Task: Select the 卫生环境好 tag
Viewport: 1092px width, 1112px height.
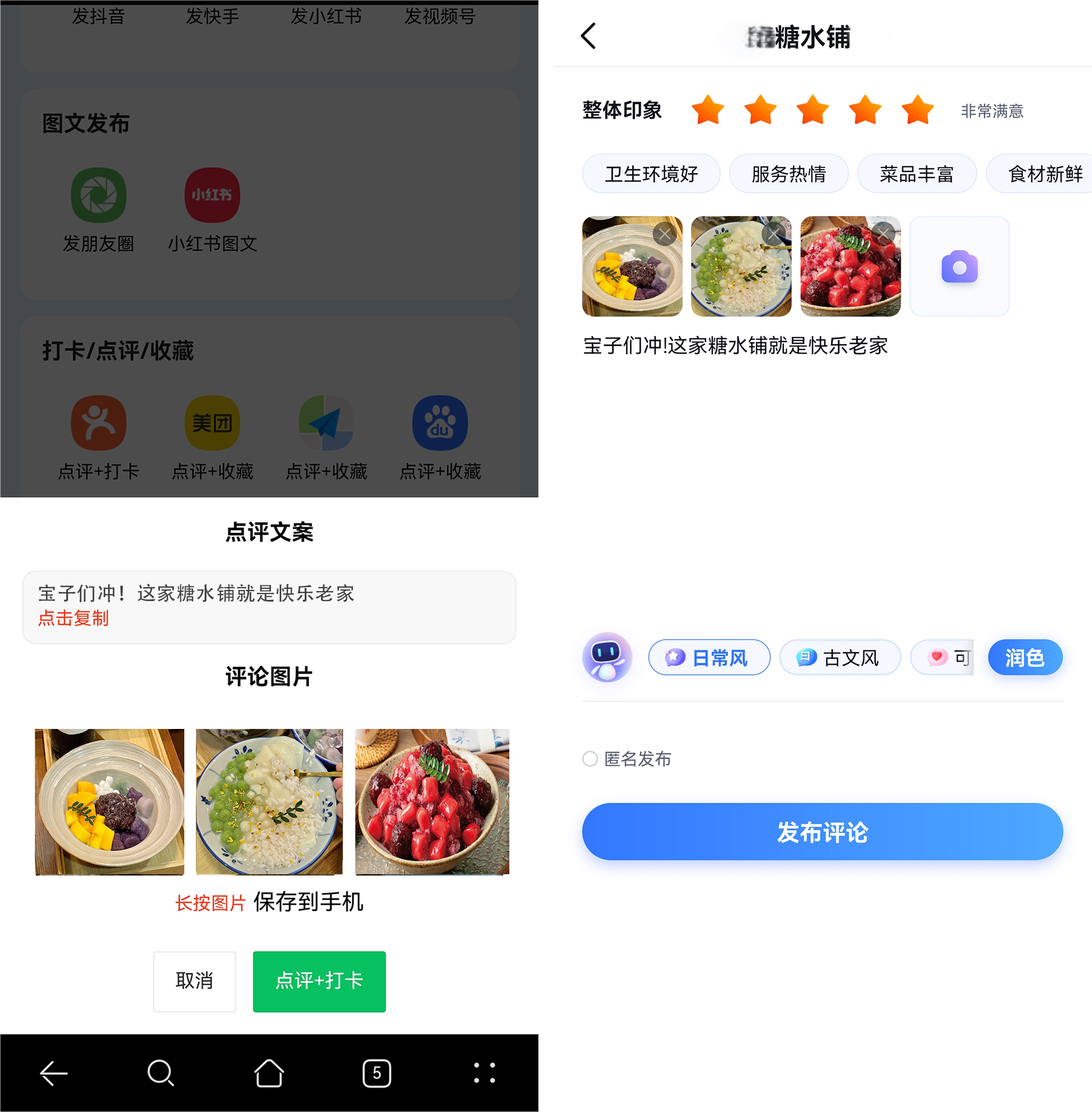Action: [x=651, y=174]
